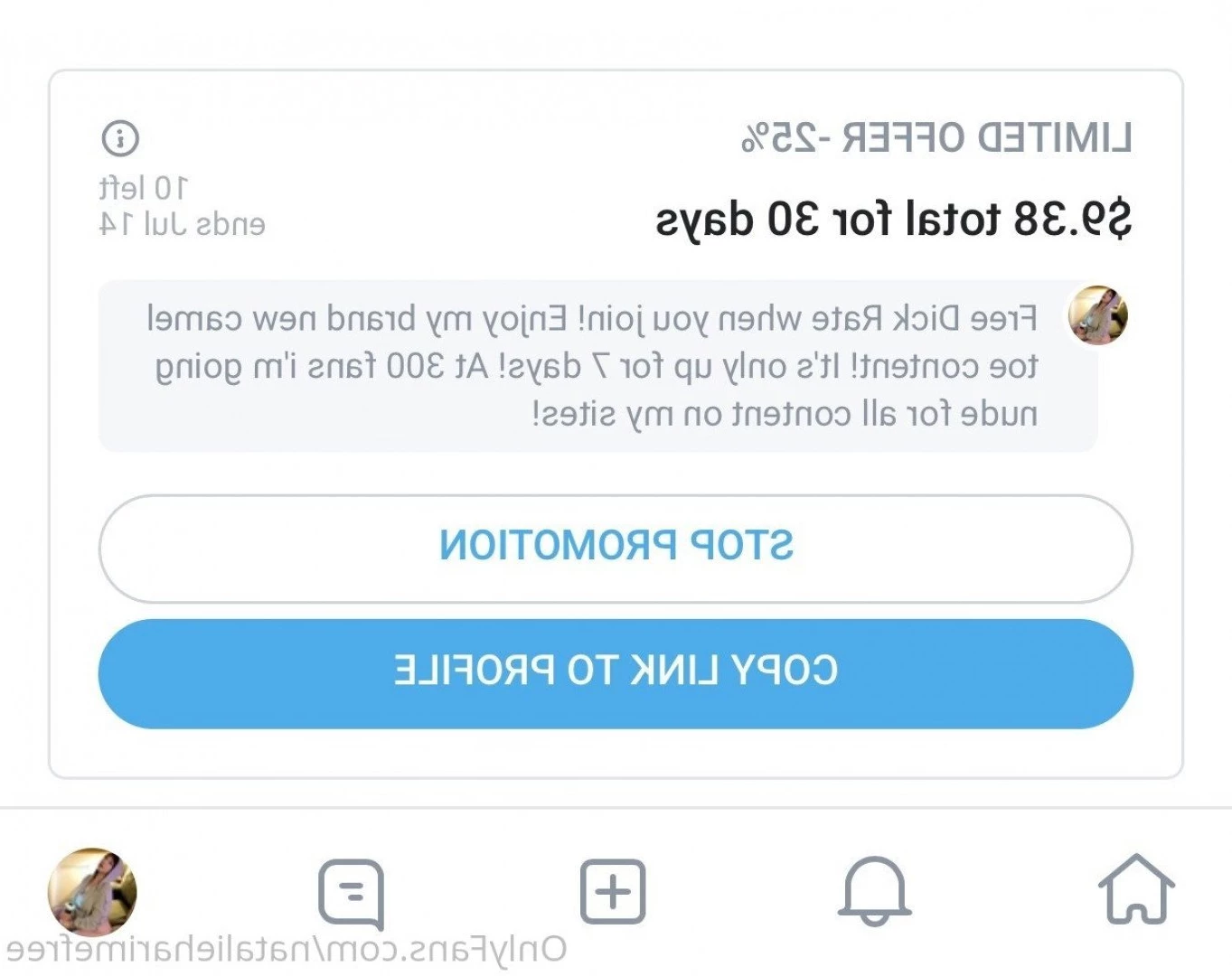Open the notifications bell
1232x976 pixels.
coord(874,891)
